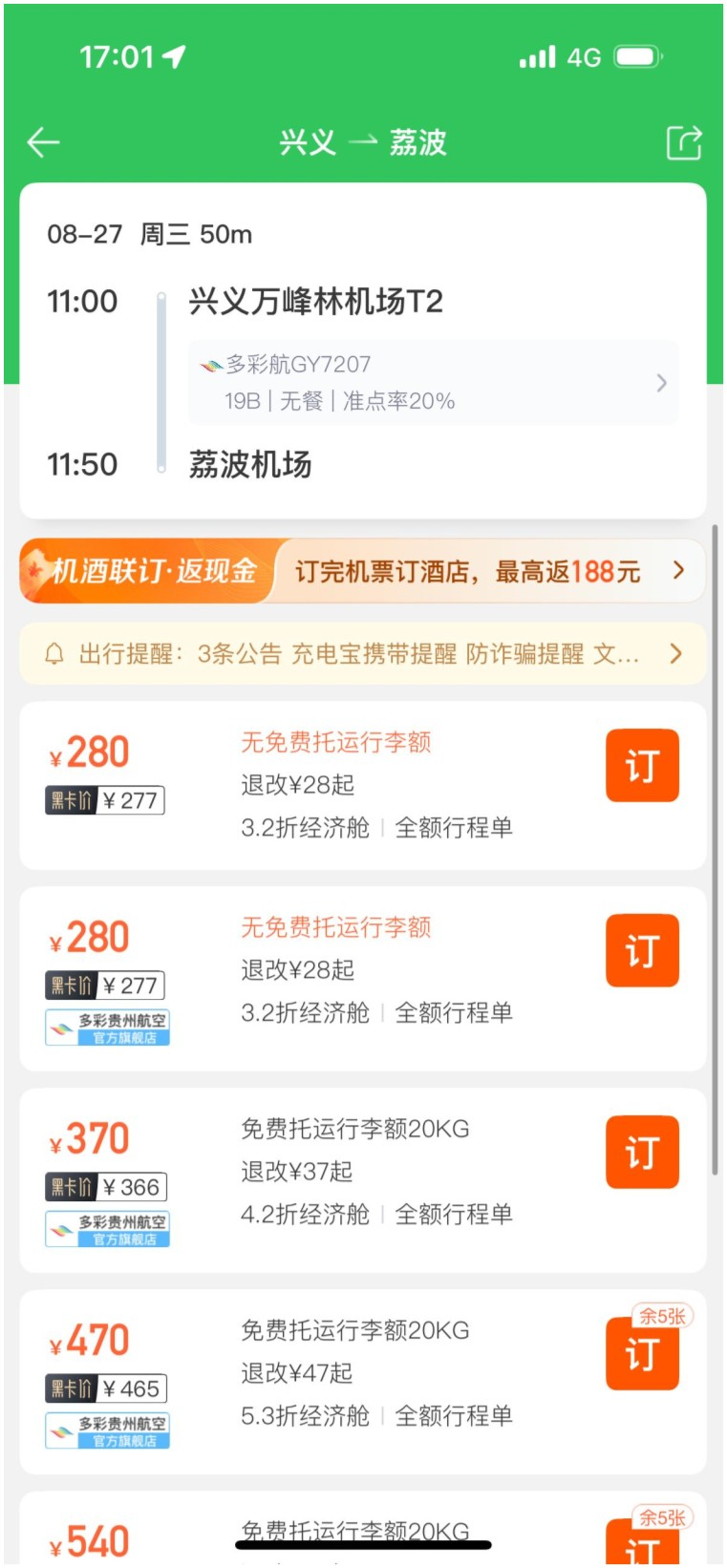Open 多彩航GY7207 flight details
This screenshot has height=1568, width=727.
point(434,383)
